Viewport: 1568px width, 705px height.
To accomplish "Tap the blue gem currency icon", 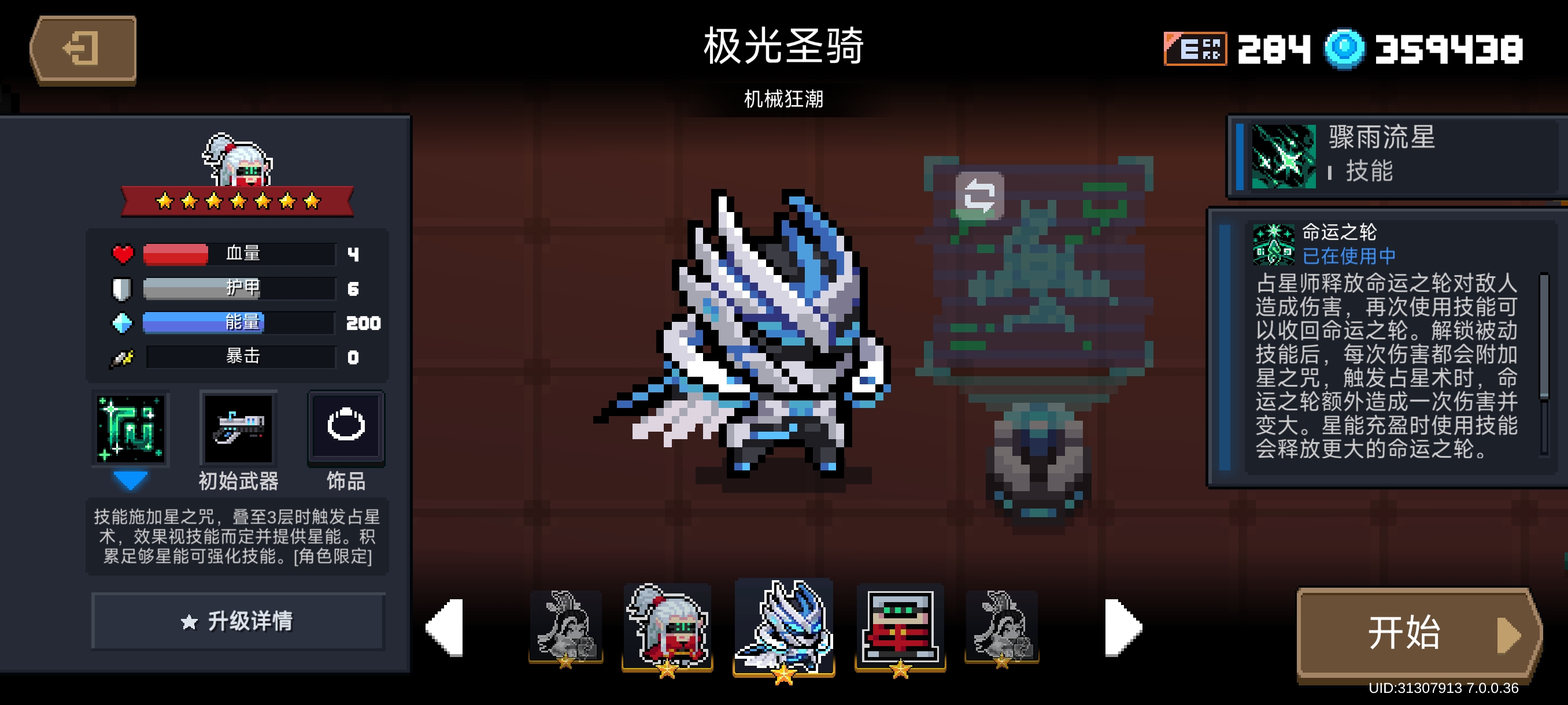I will pyautogui.click(x=1344, y=49).
